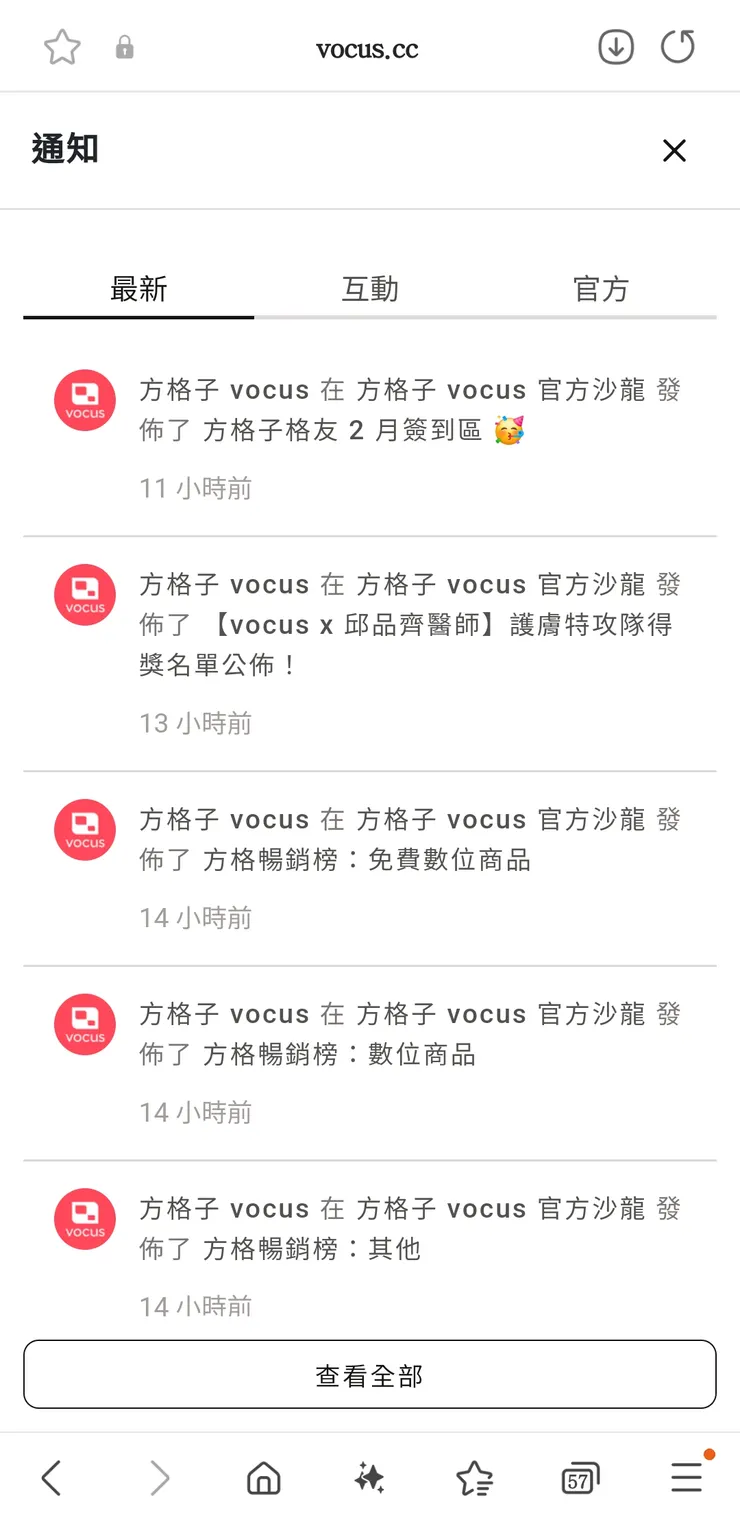The image size is (740, 1524).
Task: Open favorites star icon in bottom toolbar
Action: point(475,1477)
